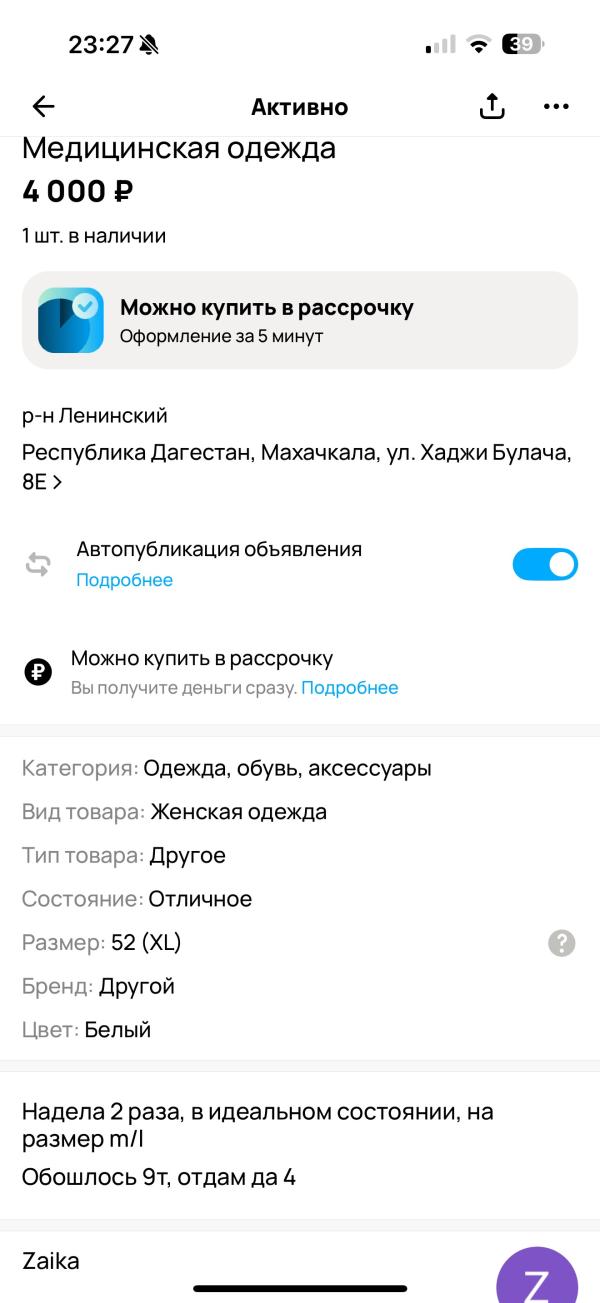The height and width of the screenshot is (1303, 600).
Task: Open Zaika's seller profile avatar
Action: click(537, 1275)
